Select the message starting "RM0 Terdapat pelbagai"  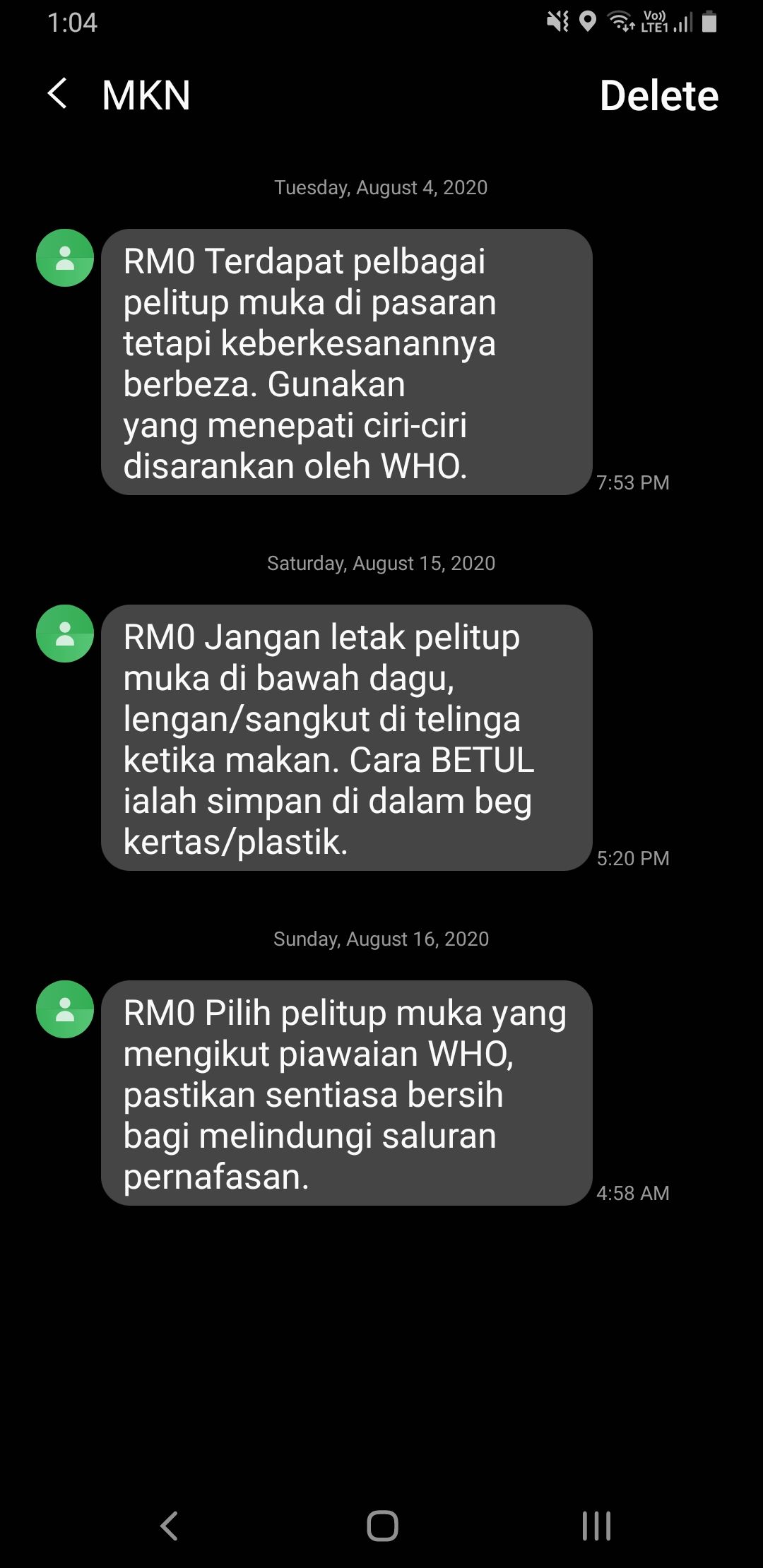(x=346, y=362)
